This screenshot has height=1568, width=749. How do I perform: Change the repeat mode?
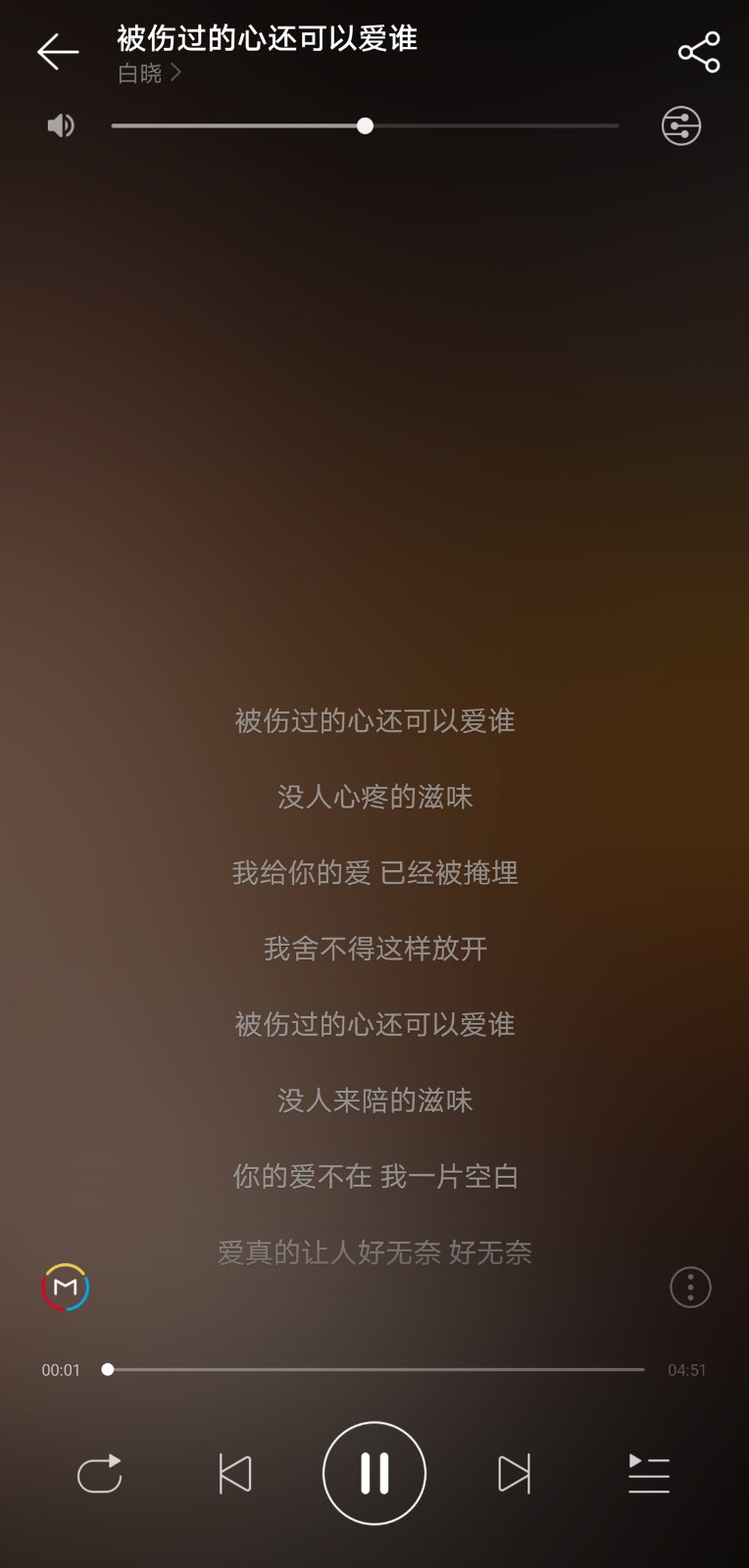click(100, 1473)
